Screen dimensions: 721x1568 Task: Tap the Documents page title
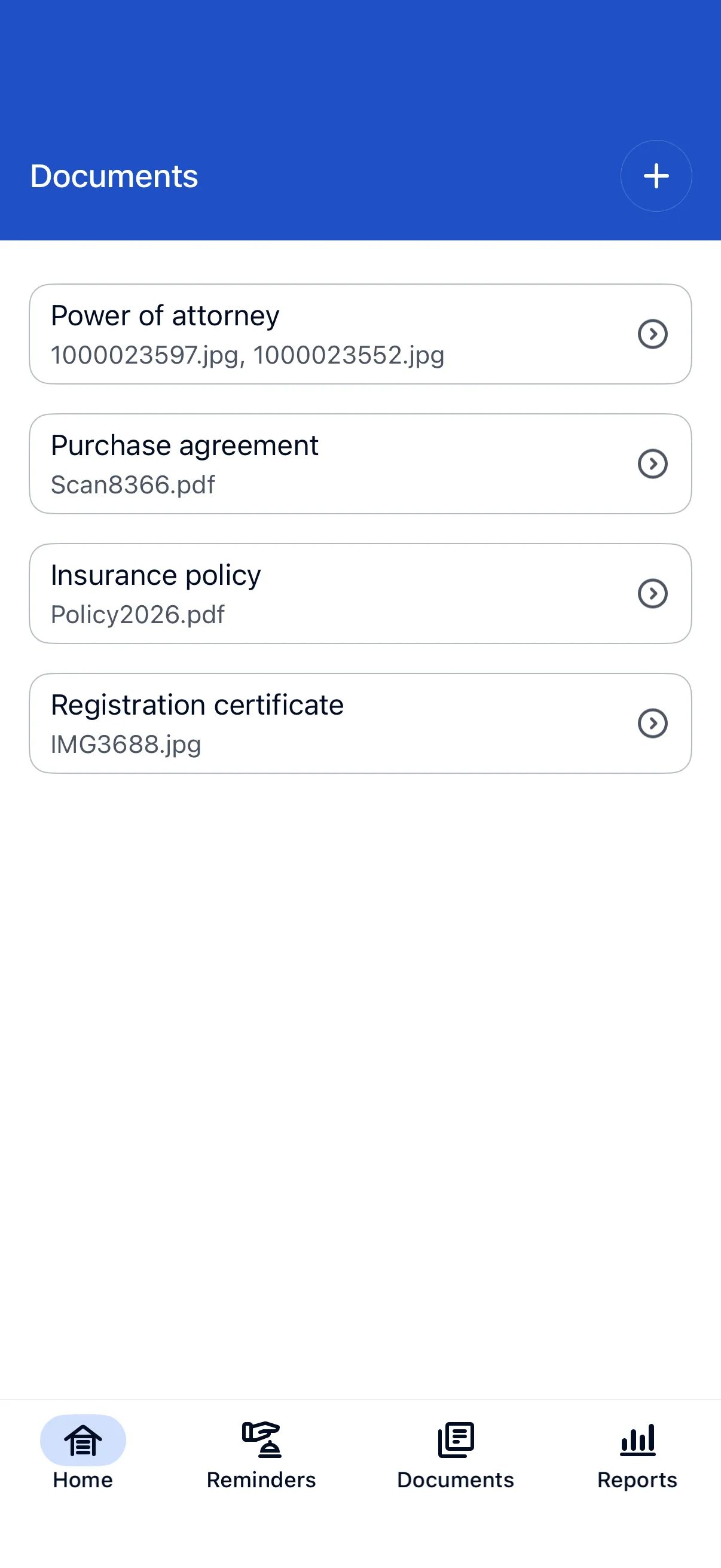(113, 176)
